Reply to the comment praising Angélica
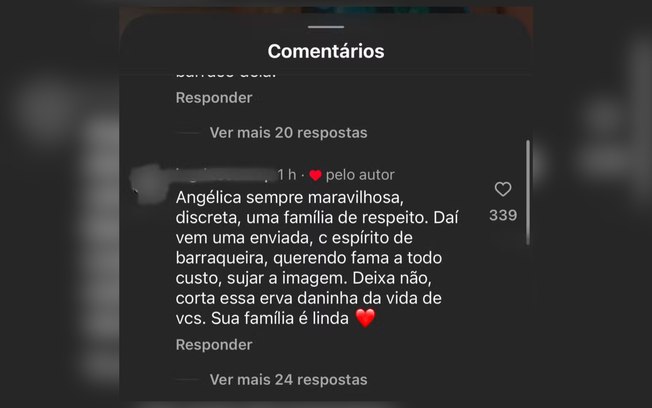The image size is (652, 408). (213, 345)
